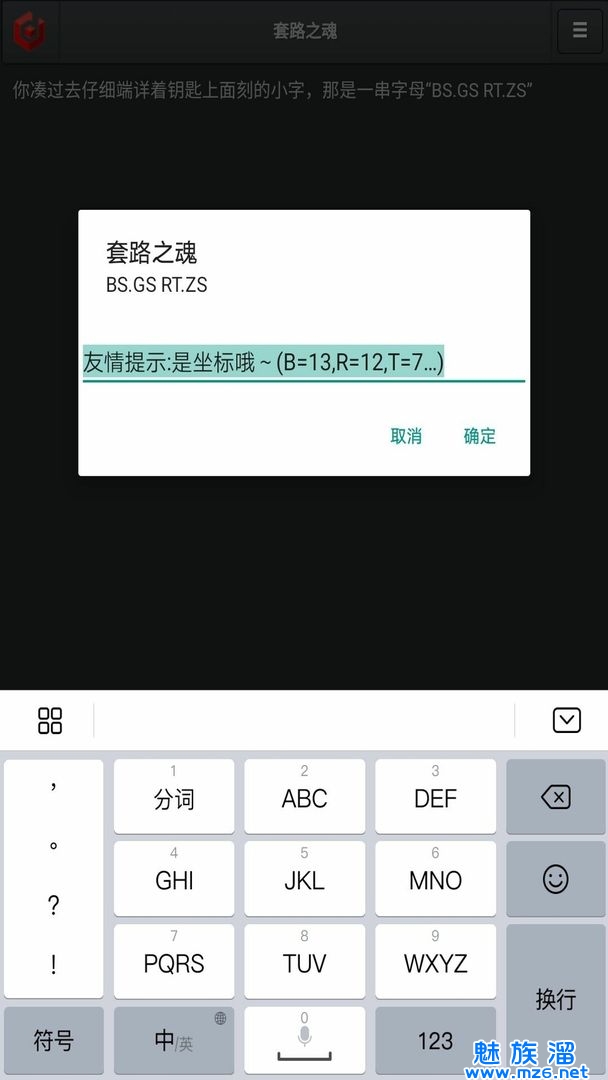Tap the GHI key

174,878
